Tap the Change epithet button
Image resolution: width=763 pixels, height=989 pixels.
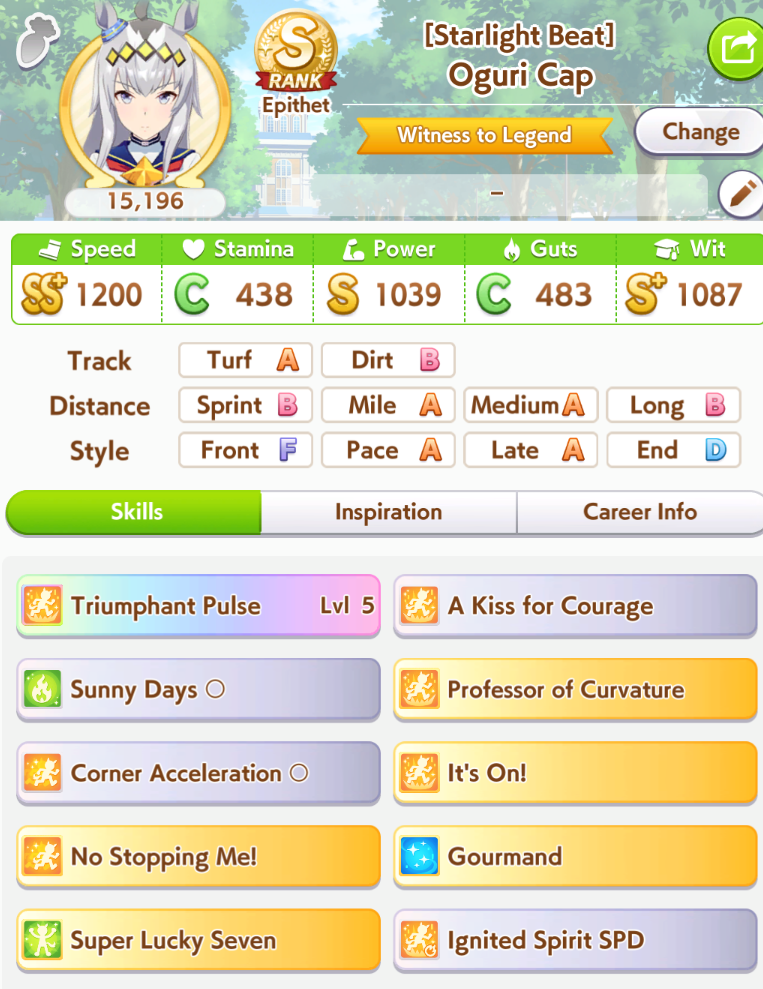tap(699, 132)
